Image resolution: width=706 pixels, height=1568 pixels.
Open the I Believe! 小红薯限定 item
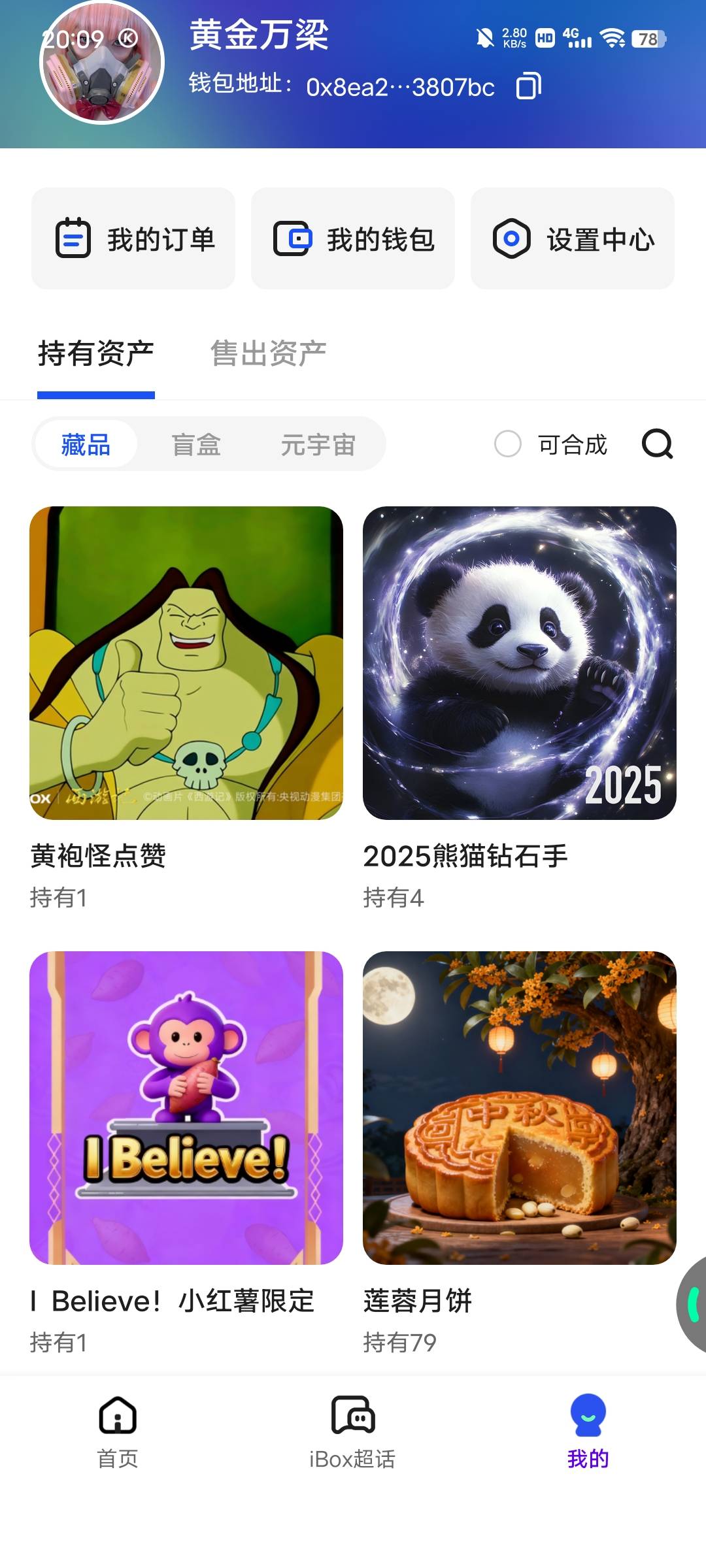point(186,1108)
